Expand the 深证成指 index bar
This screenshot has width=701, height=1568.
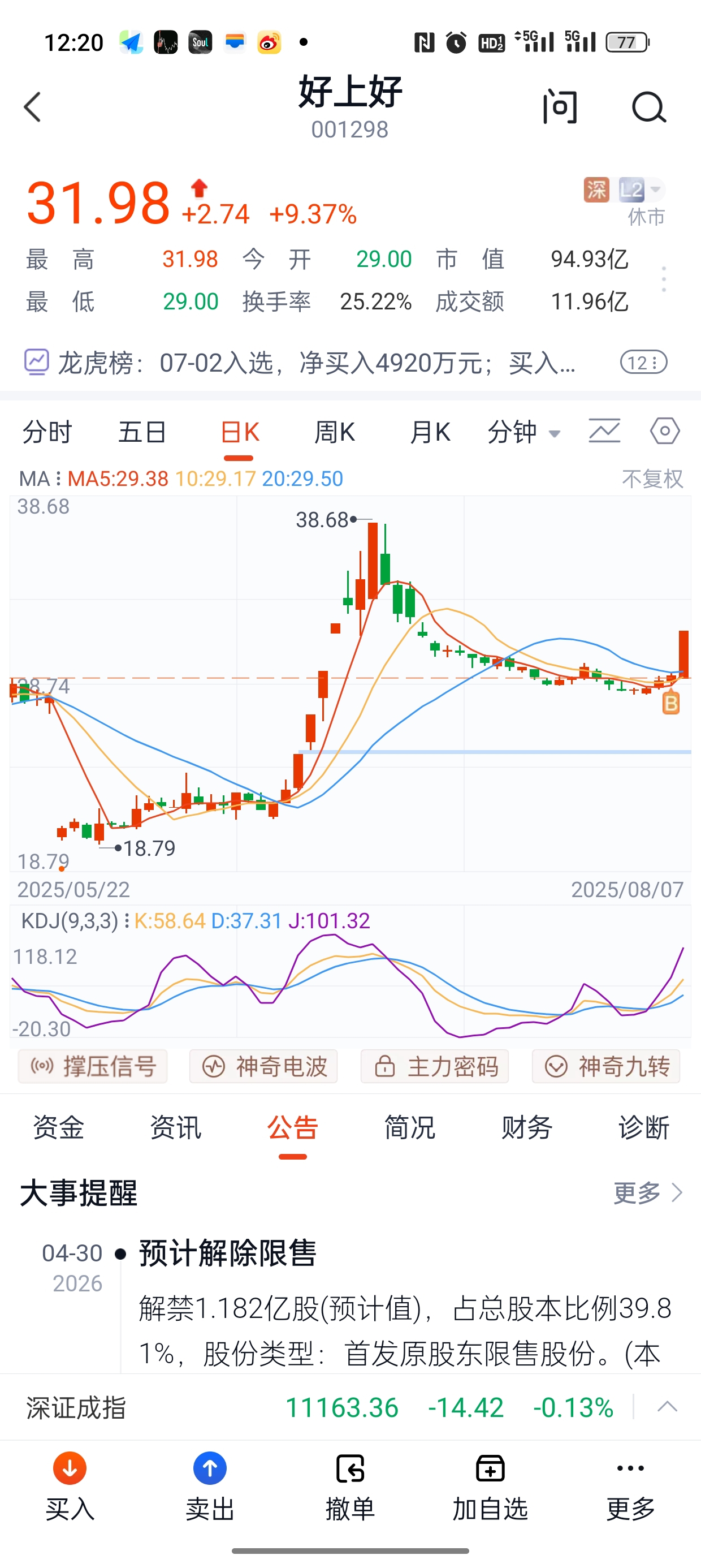pyautogui.click(x=667, y=1407)
